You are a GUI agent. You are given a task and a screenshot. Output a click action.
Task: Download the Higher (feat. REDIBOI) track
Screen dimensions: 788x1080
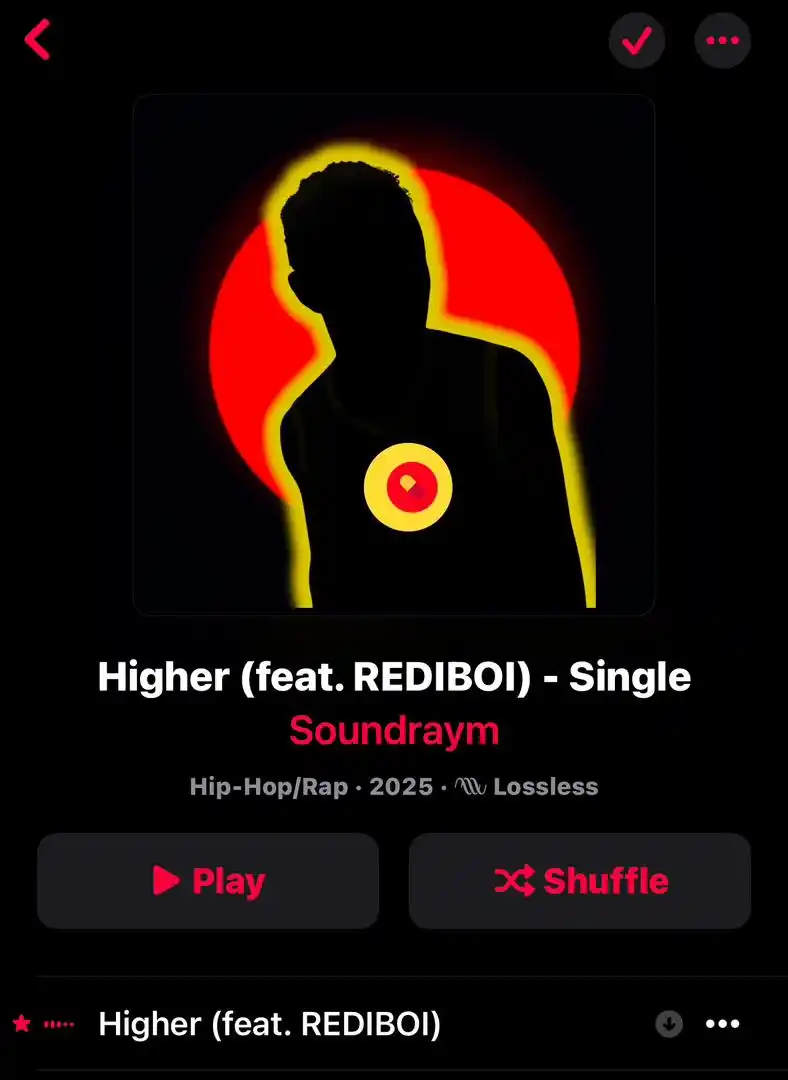point(669,1024)
